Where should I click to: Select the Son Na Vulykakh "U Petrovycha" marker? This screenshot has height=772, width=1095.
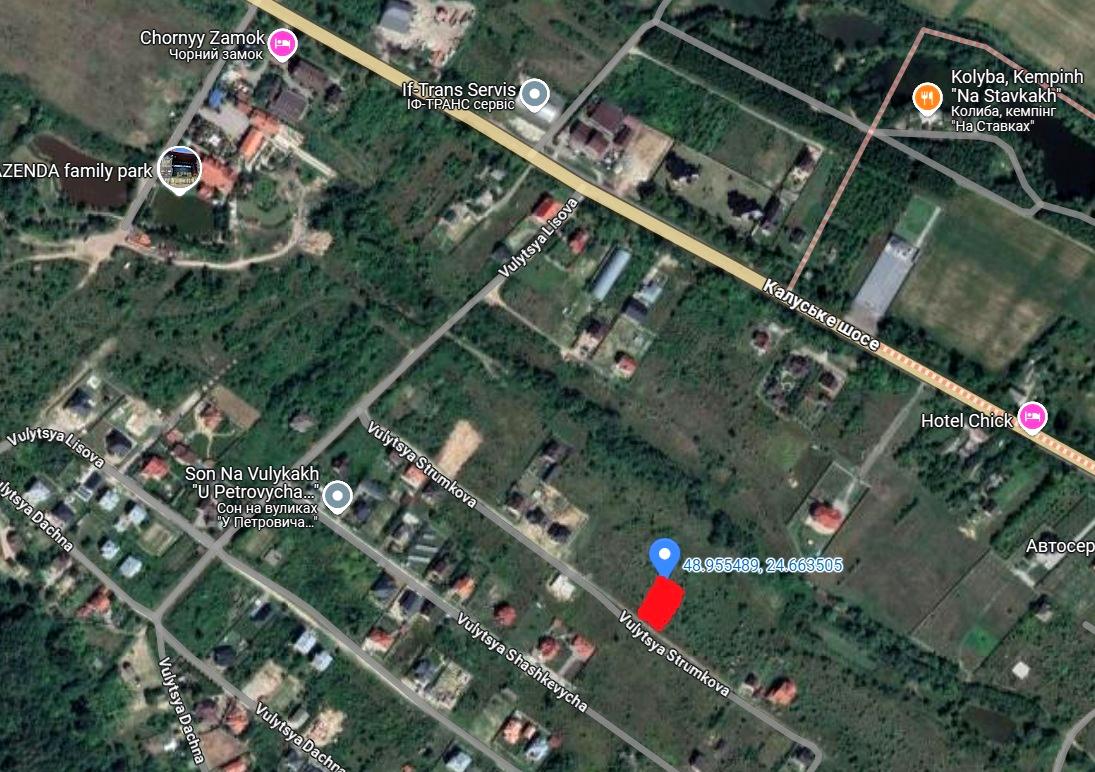click(x=338, y=495)
